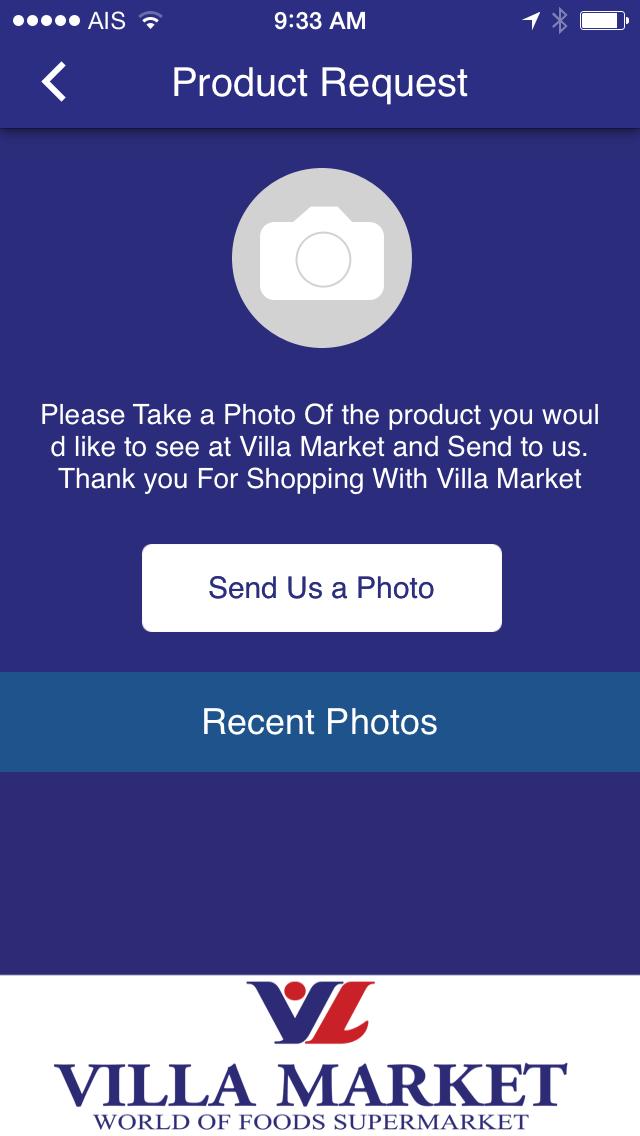Viewport: 640px width, 1136px height.
Task: Go back from Product Request
Action: tap(55, 82)
